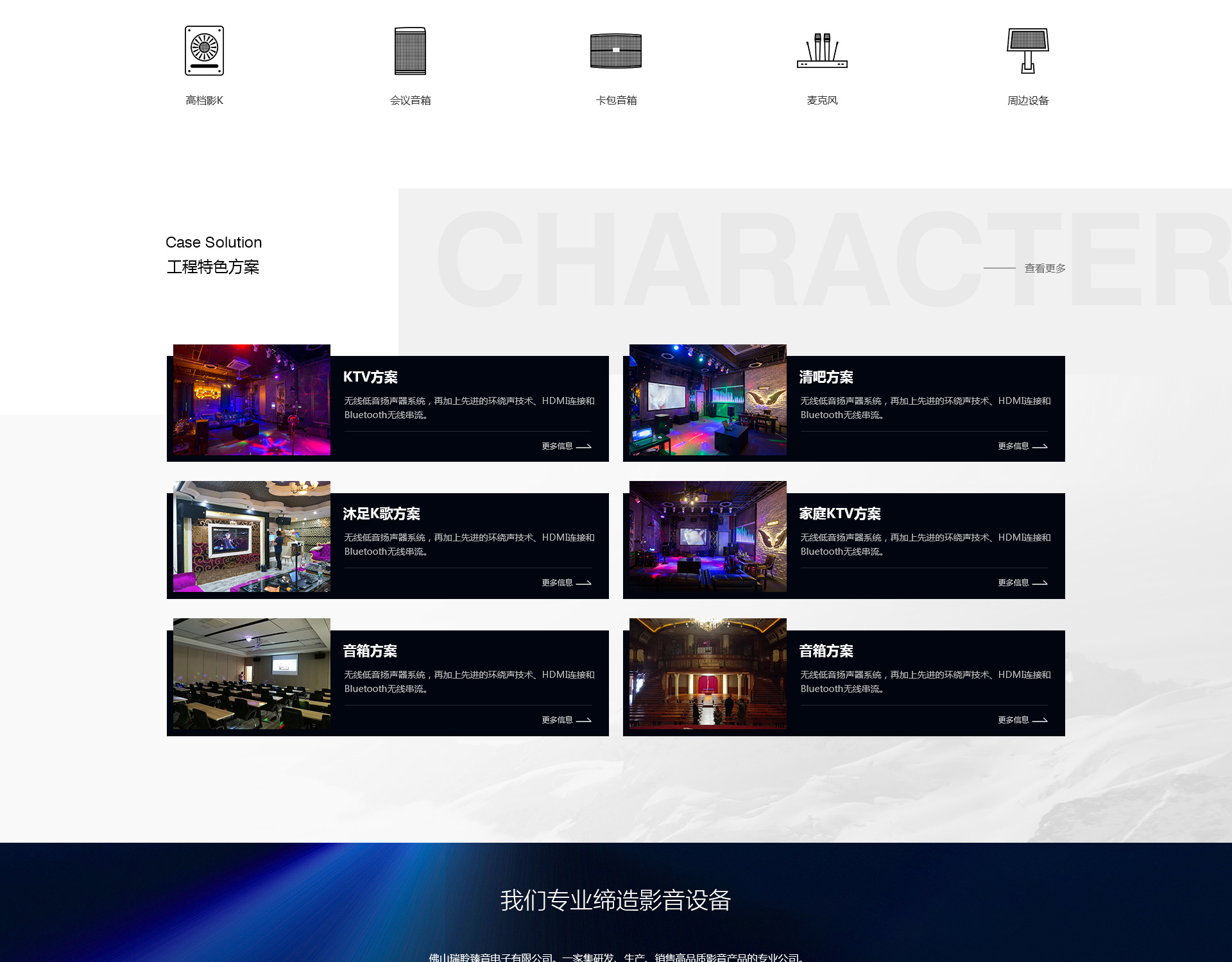Screen dimensions: 1232x962
Task: Tap 更多信息 under 家庭KTV方案
Action: point(1022,582)
